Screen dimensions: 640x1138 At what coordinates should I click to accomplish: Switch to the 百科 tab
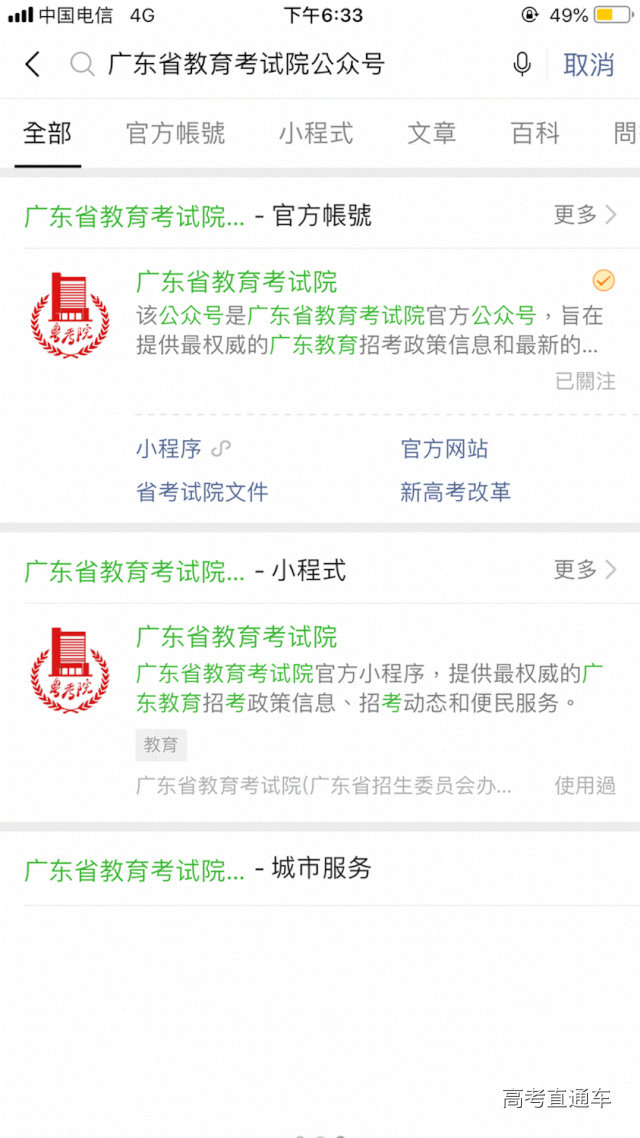coord(535,133)
